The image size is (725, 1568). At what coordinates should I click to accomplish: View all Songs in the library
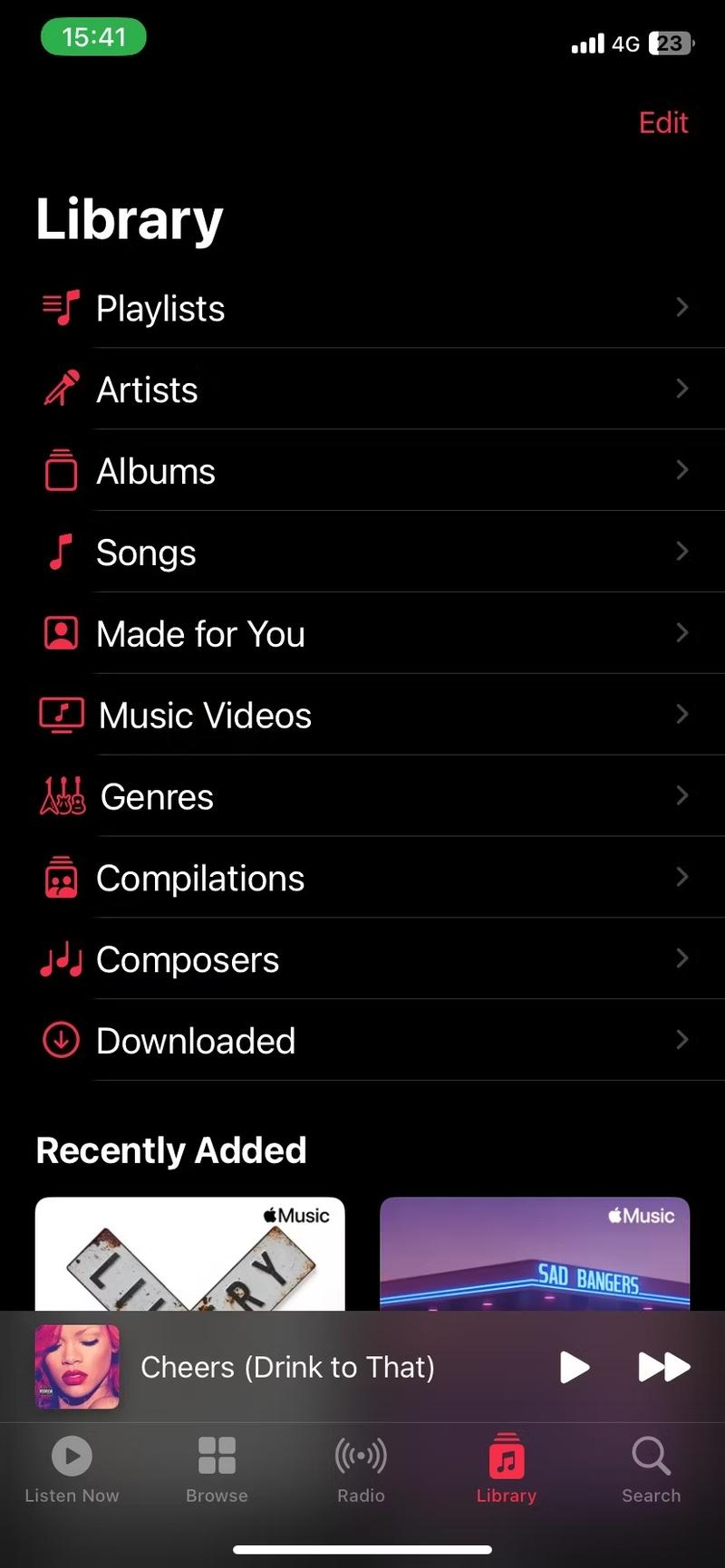pos(362,553)
